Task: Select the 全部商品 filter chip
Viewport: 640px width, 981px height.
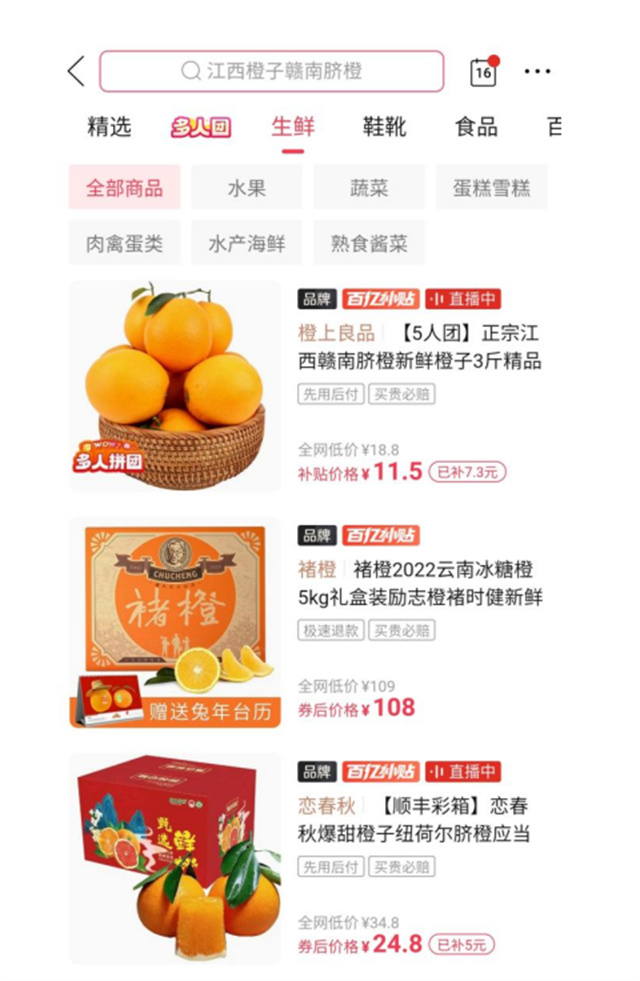Action: click(x=124, y=188)
